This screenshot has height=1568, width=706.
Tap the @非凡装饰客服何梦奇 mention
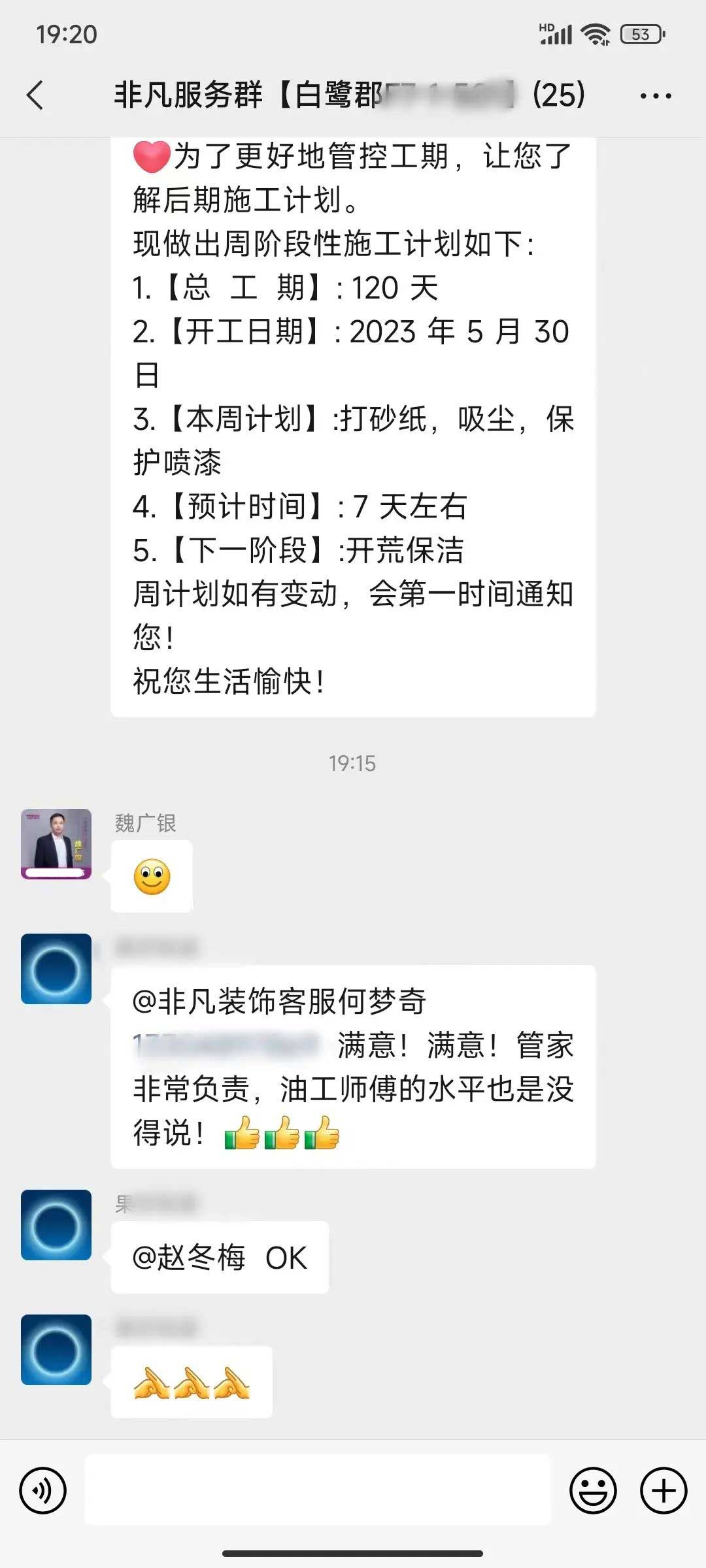pos(279,1002)
